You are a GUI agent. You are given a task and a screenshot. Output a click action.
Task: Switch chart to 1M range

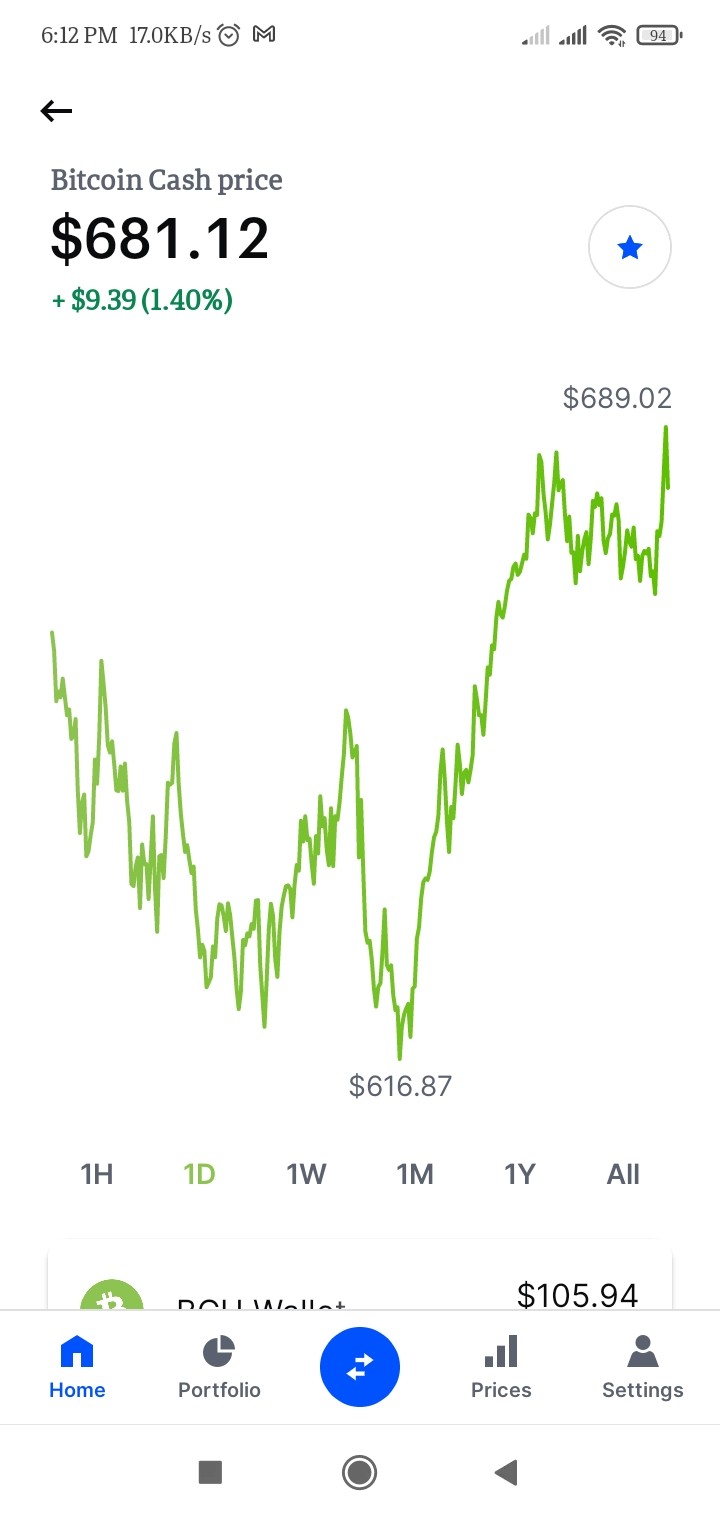pos(415,1174)
